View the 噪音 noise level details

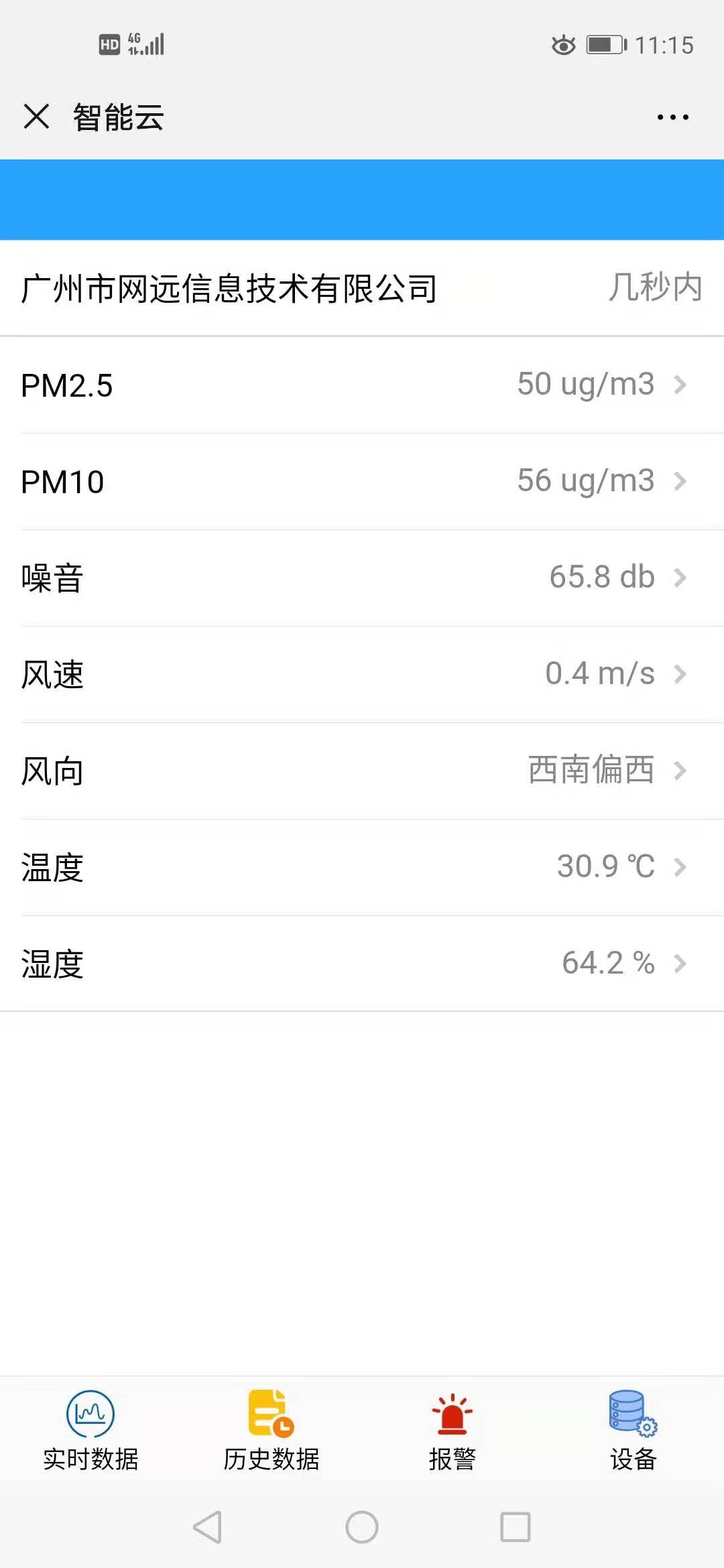362,578
